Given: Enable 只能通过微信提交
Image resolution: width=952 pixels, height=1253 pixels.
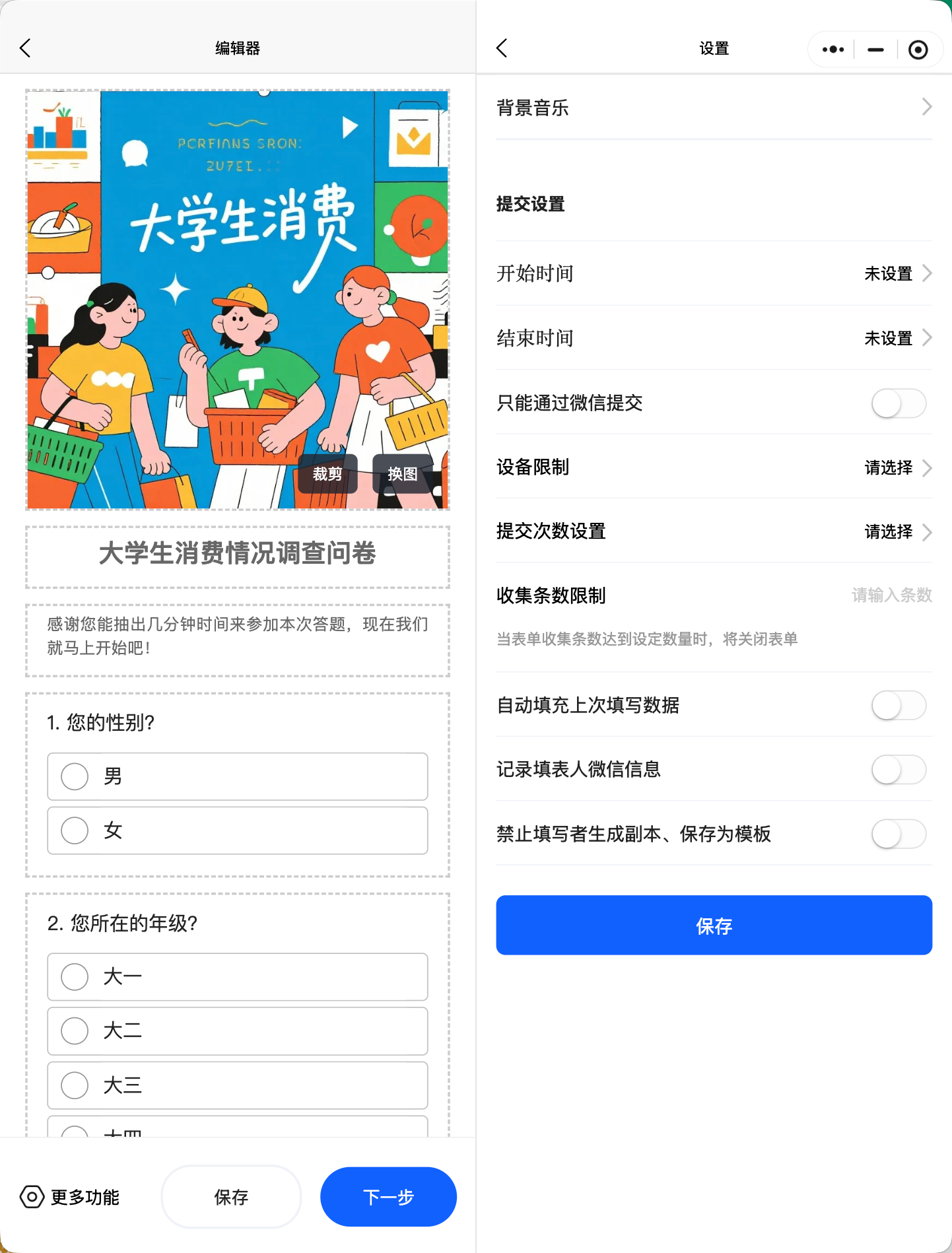Looking at the screenshot, I should click(x=898, y=403).
